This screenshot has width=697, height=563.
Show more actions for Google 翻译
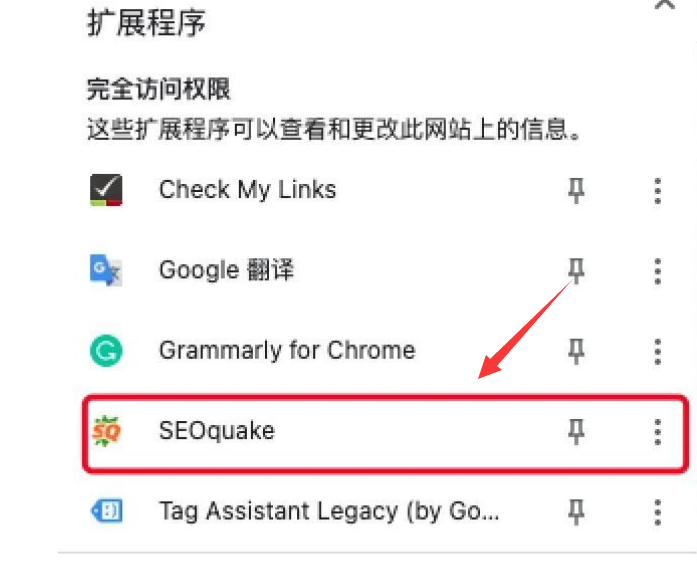click(657, 270)
